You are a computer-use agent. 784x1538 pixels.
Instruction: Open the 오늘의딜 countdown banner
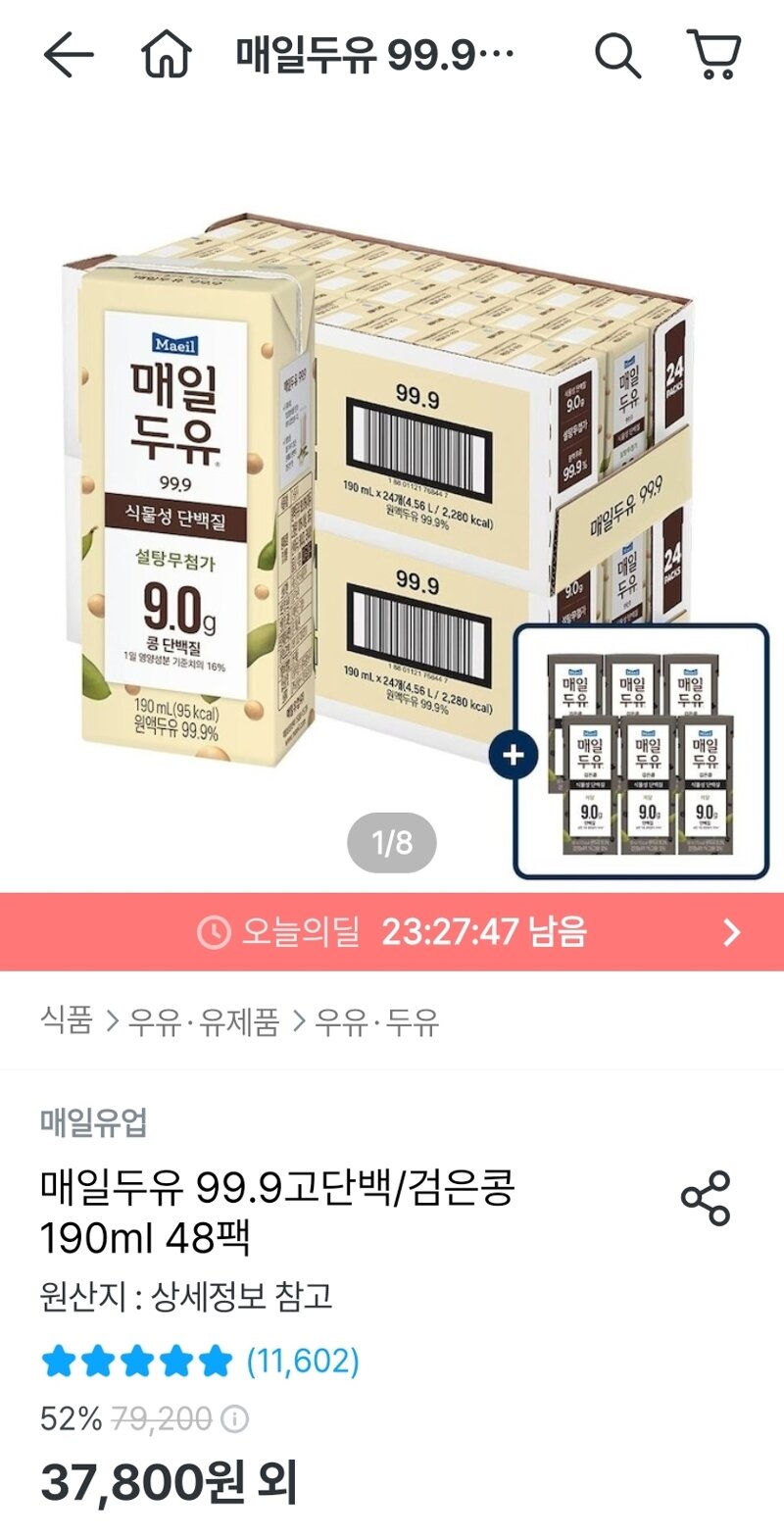click(x=392, y=931)
